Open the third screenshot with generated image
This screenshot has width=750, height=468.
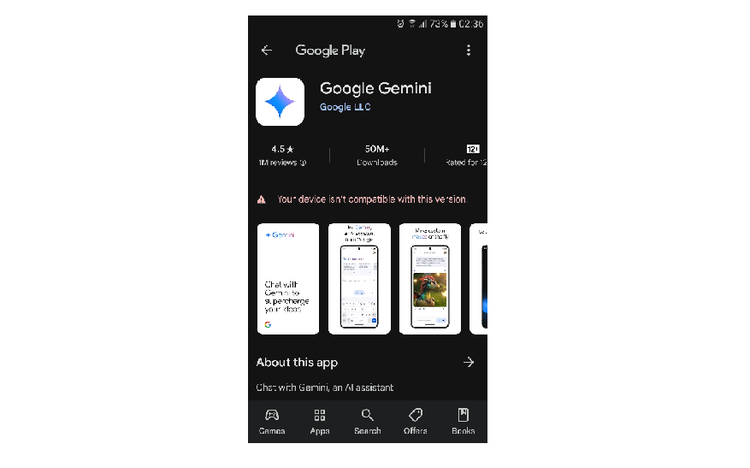click(x=430, y=278)
